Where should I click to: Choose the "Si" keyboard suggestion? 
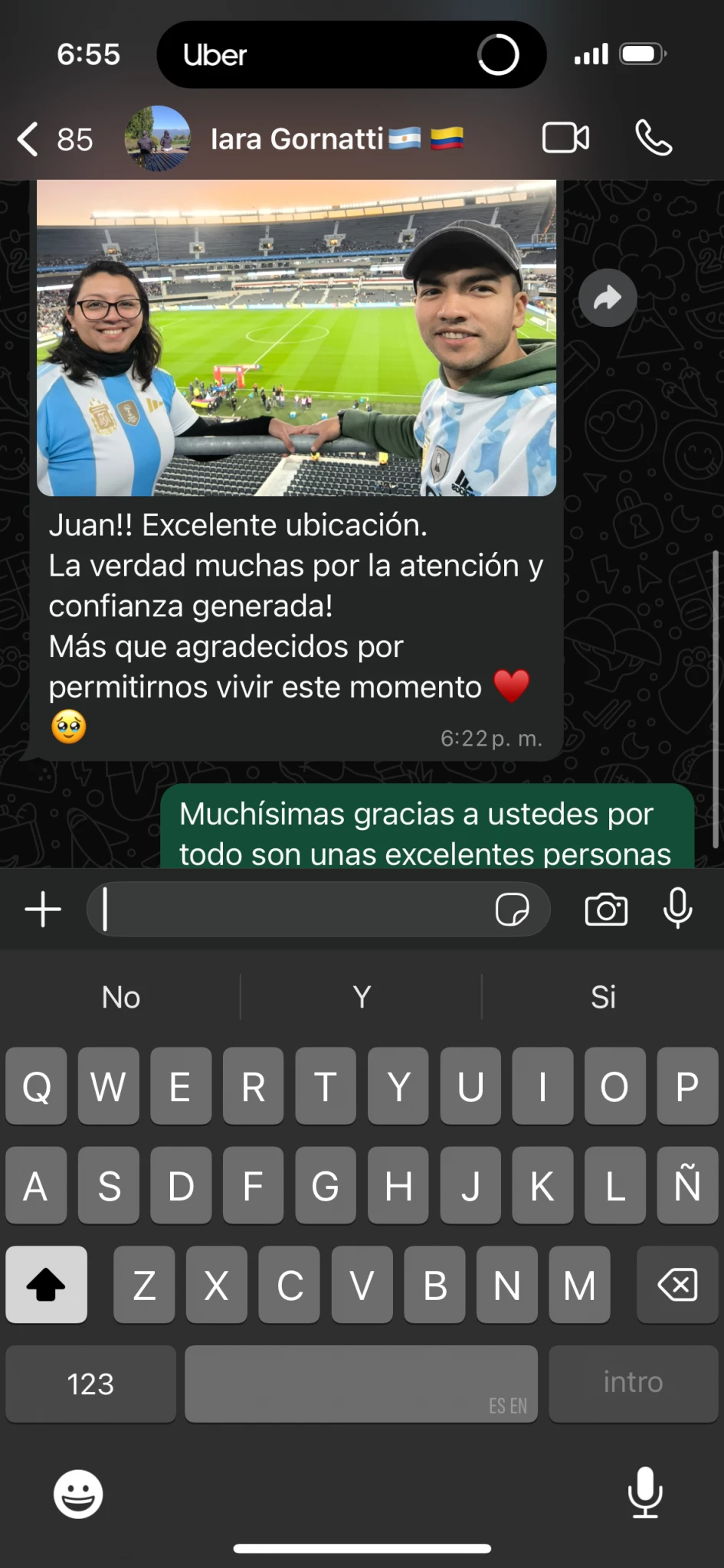click(603, 997)
